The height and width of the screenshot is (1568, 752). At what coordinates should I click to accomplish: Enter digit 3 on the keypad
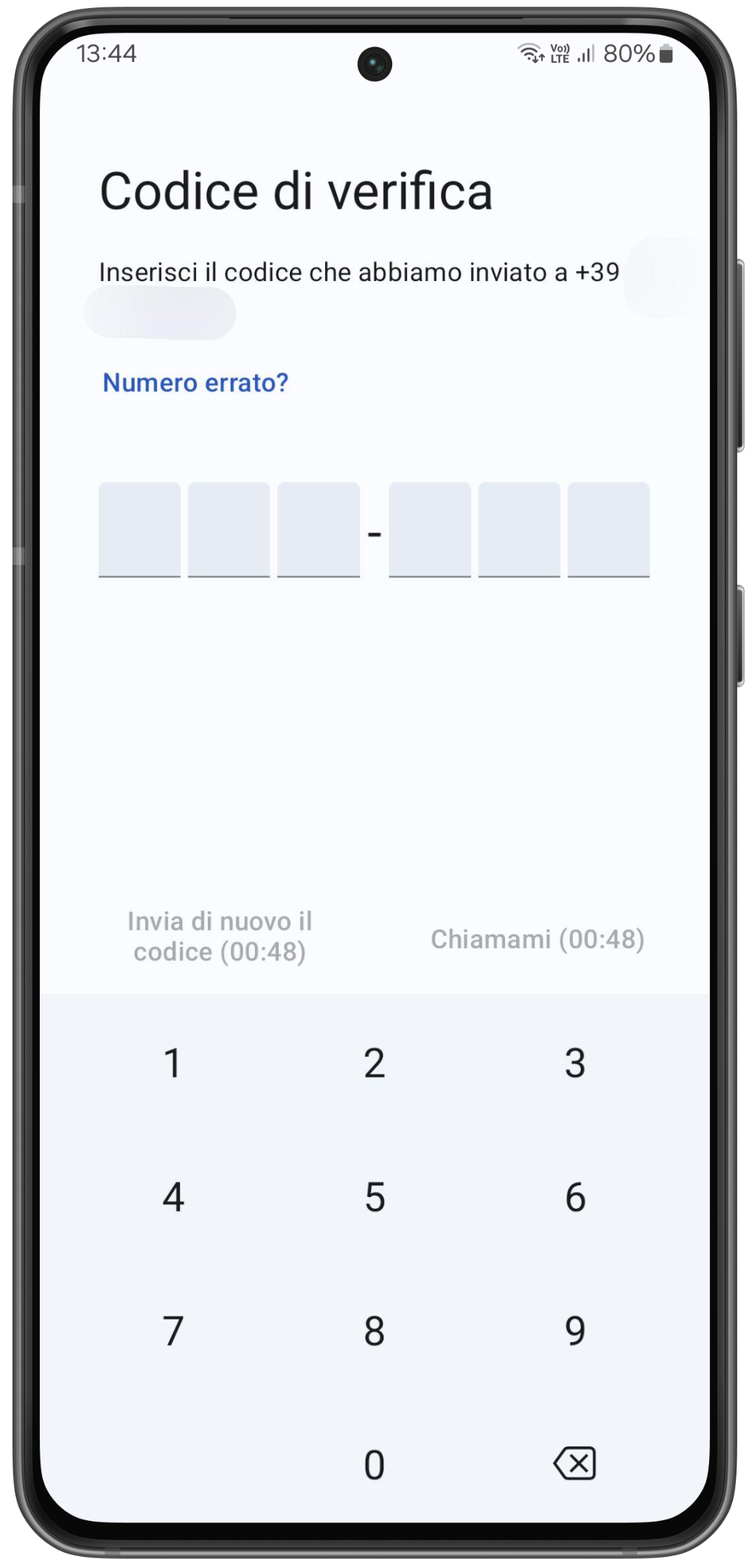pyautogui.click(x=575, y=1064)
